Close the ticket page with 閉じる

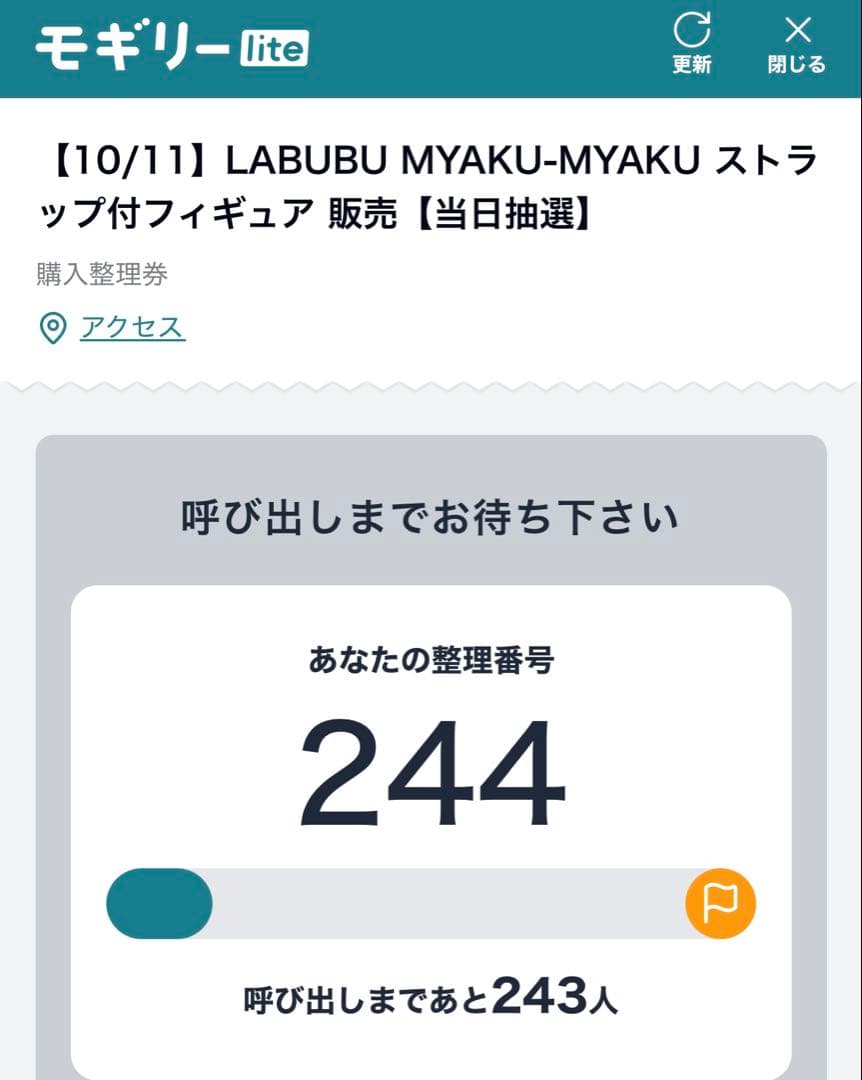point(796,44)
